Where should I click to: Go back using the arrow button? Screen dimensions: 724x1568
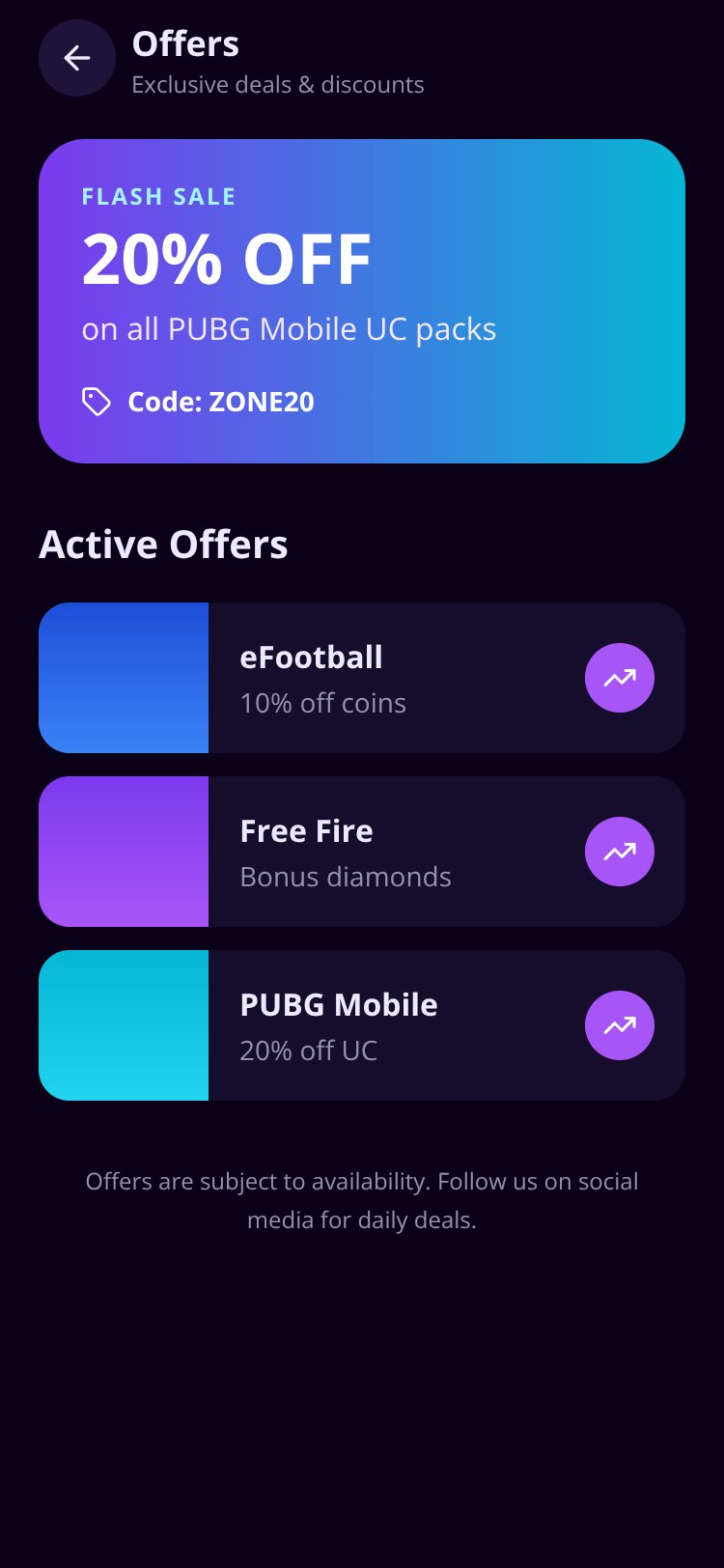click(x=77, y=58)
